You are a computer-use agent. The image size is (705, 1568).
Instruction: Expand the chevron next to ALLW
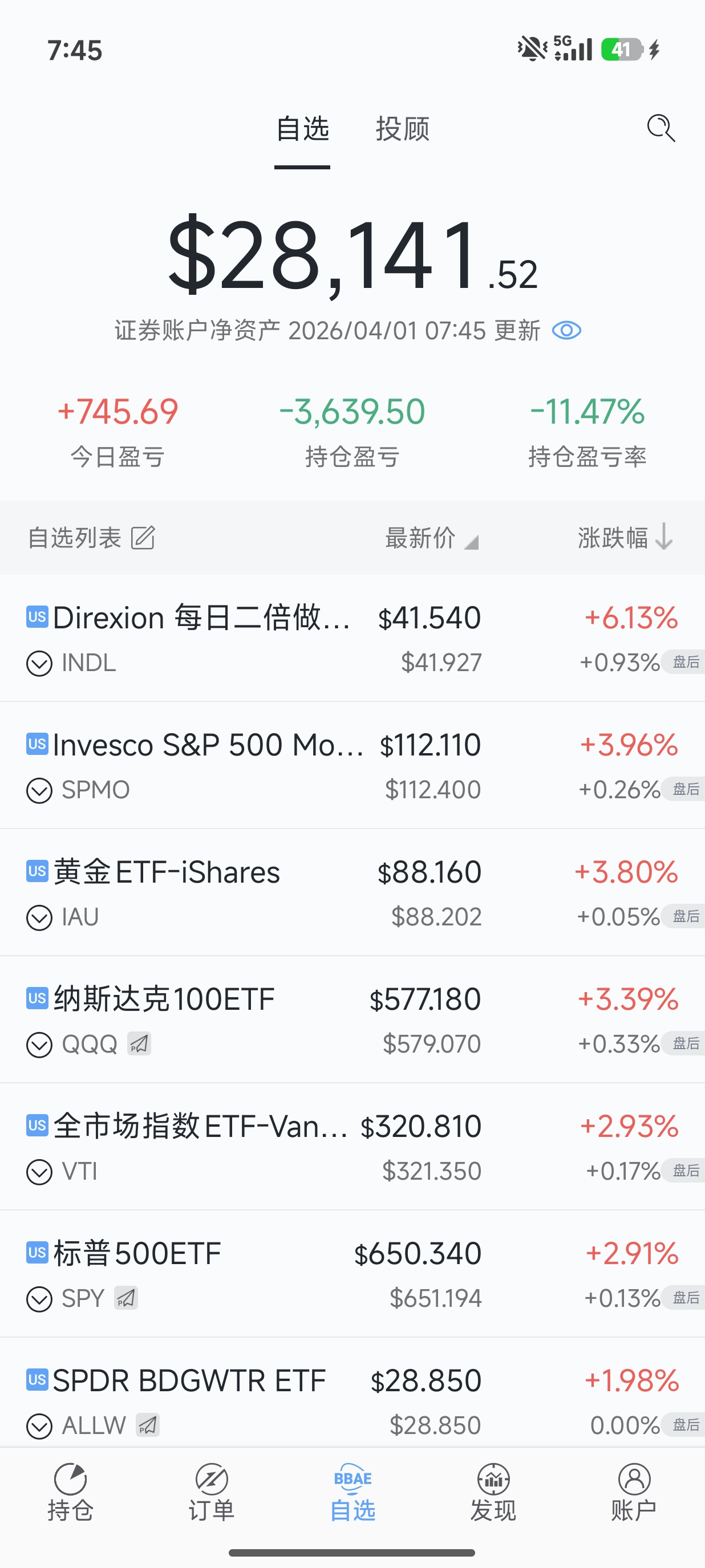point(39,1426)
